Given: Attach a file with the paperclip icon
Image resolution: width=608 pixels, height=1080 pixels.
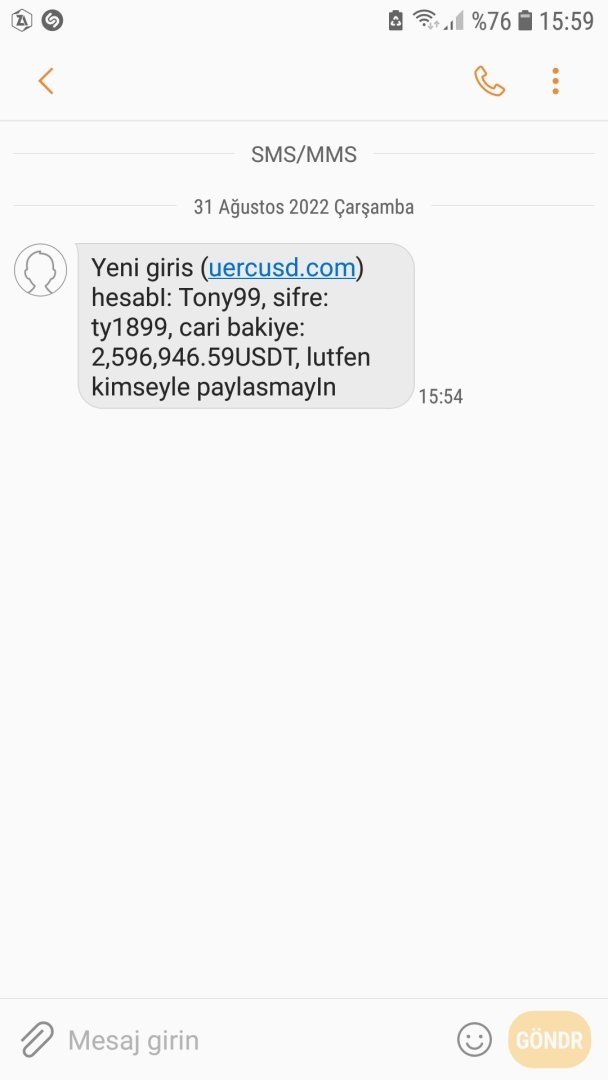Looking at the screenshot, I should click(37, 1040).
